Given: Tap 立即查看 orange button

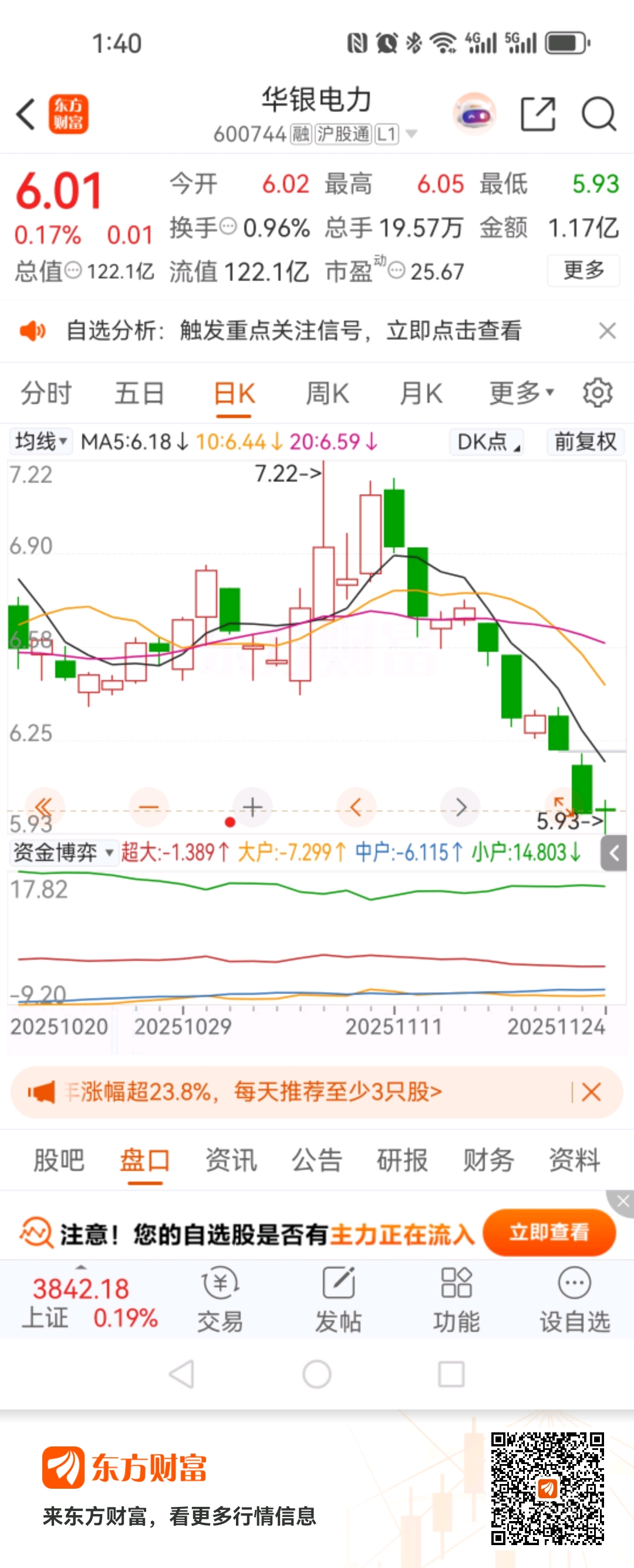Looking at the screenshot, I should pyautogui.click(x=549, y=1233).
